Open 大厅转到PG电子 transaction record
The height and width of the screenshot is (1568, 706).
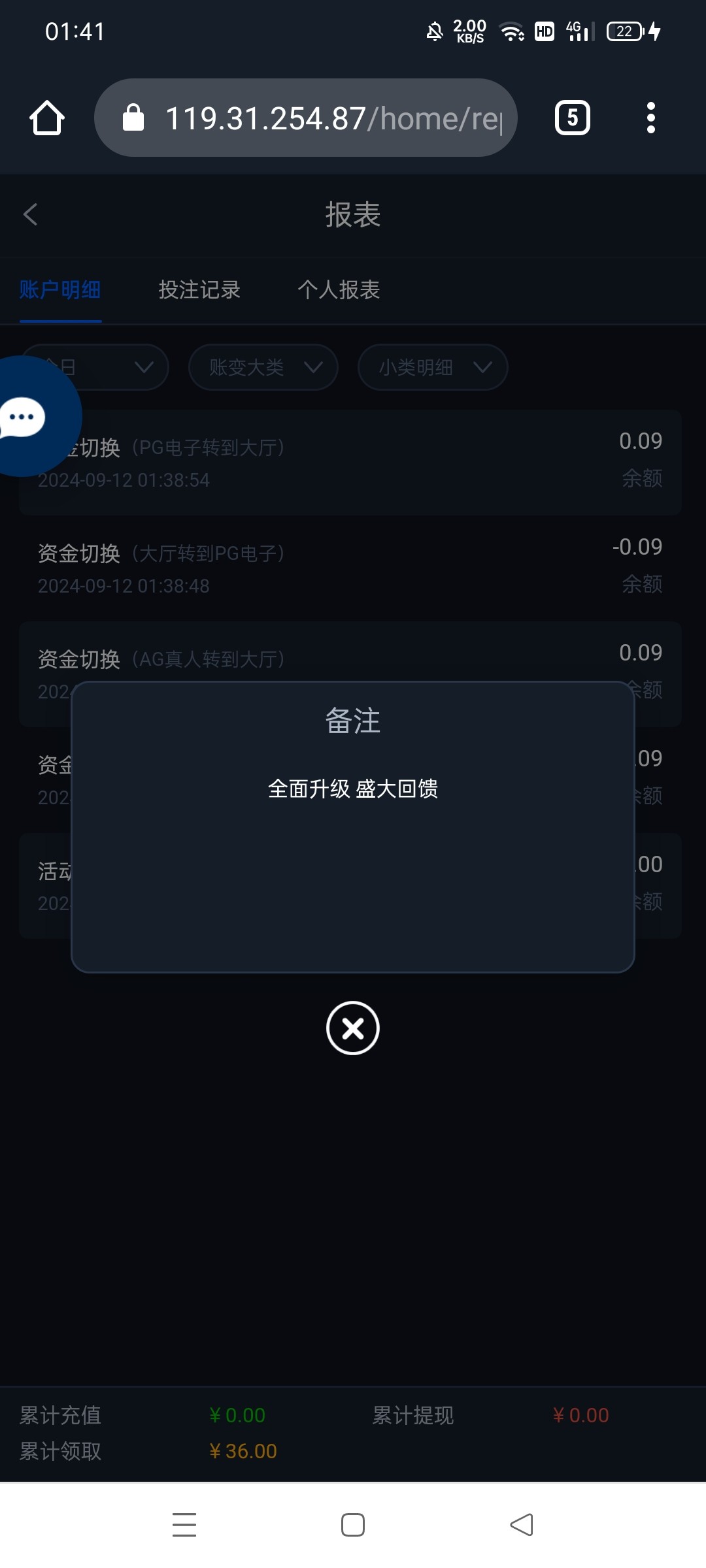[x=350, y=567]
